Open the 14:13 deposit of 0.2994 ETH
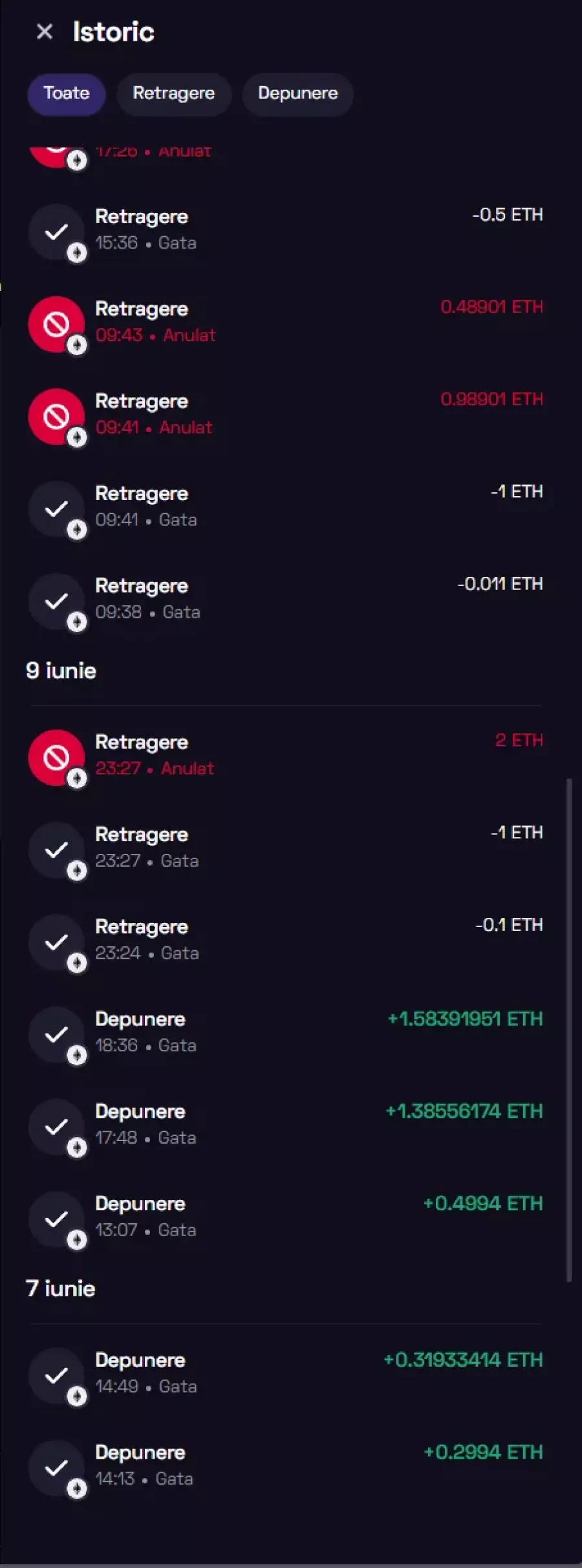582x1568 pixels. pyautogui.click(x=285, y=1466)
